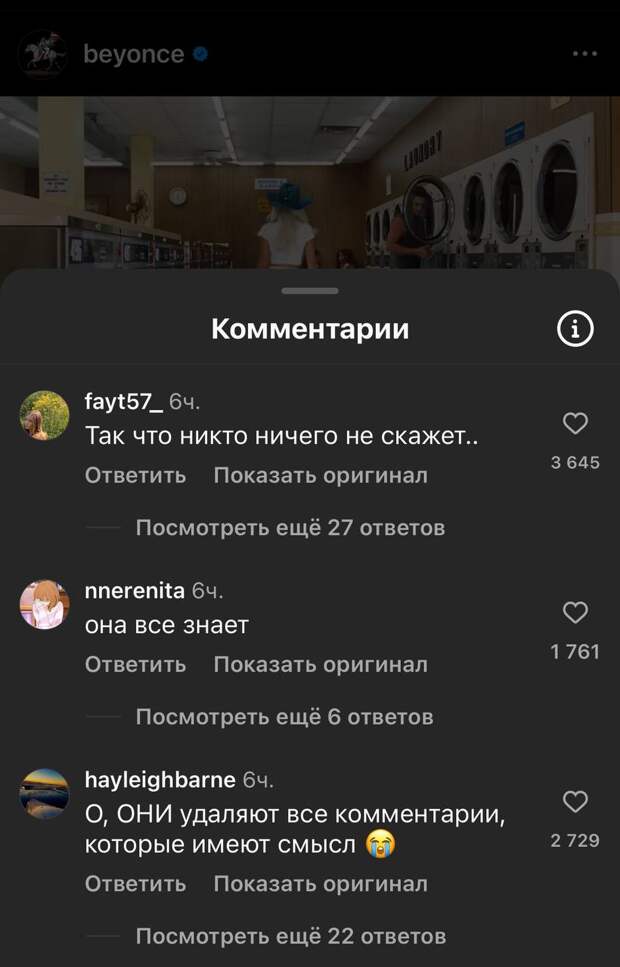Viewport: 620px width, 967px height.
Task: Expand 27 more replies under fayt57_
Action: (x=290, y=527)
